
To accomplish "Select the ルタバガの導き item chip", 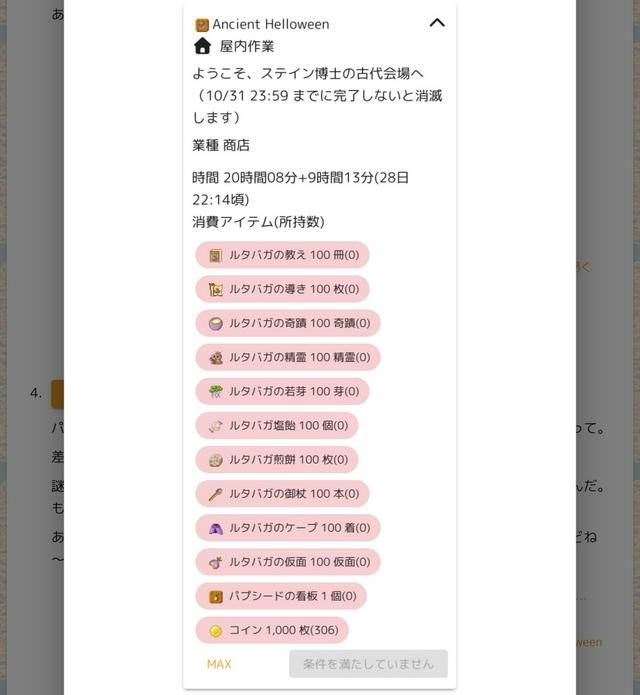I will pos(282,289).
